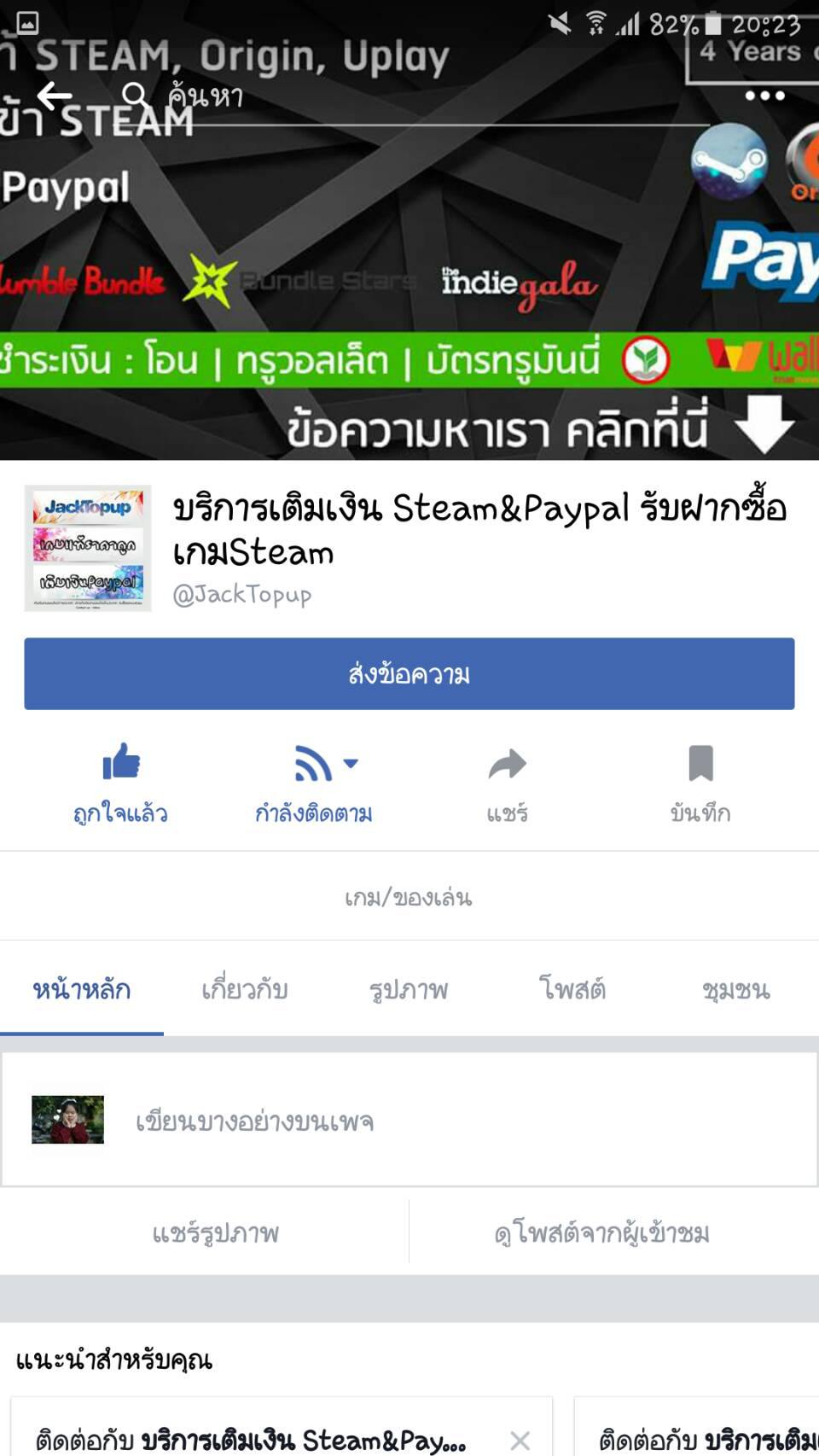This screenshot has height=1456, width=819.
Task: Switch to the เกี่ยวกับ tab
Action: (245, 990)
